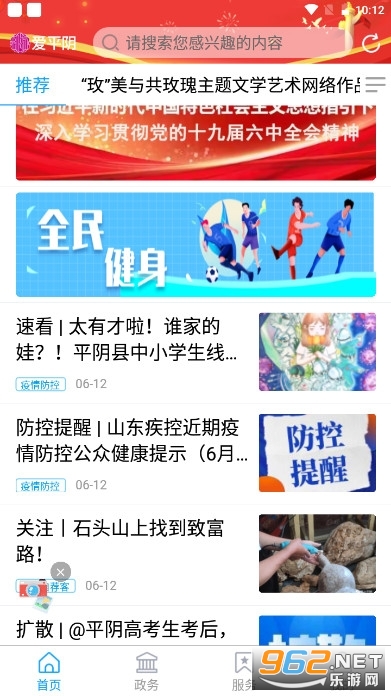Dismiss the floating camera widget
Screen dimensions: 391x696
61,572
